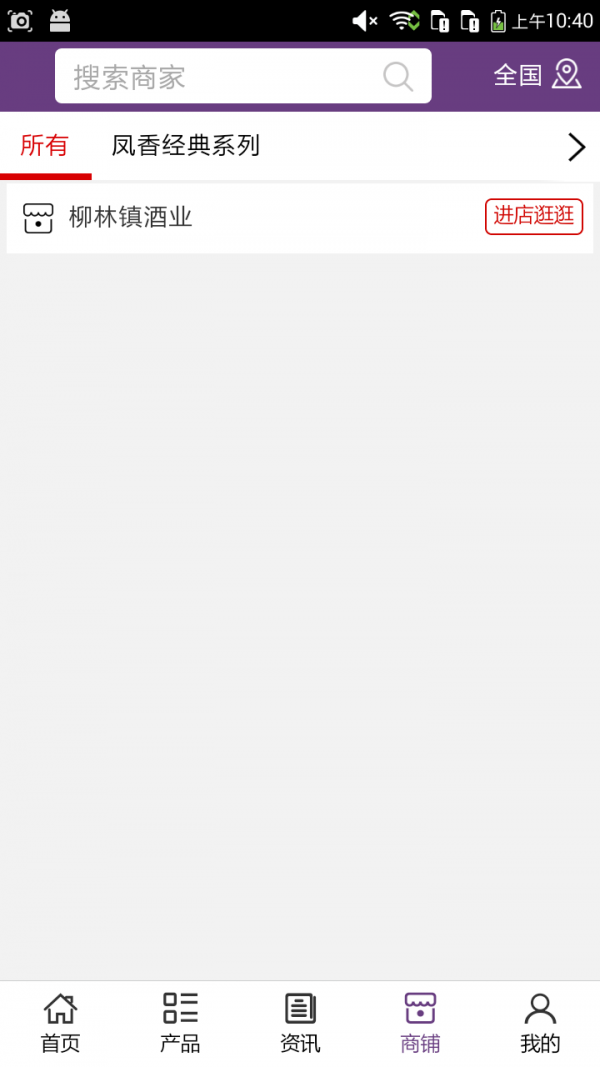This screenshot has width=600, height=1067.
Task: Open the 我的 profile tab
Action: coord(540,1024)
